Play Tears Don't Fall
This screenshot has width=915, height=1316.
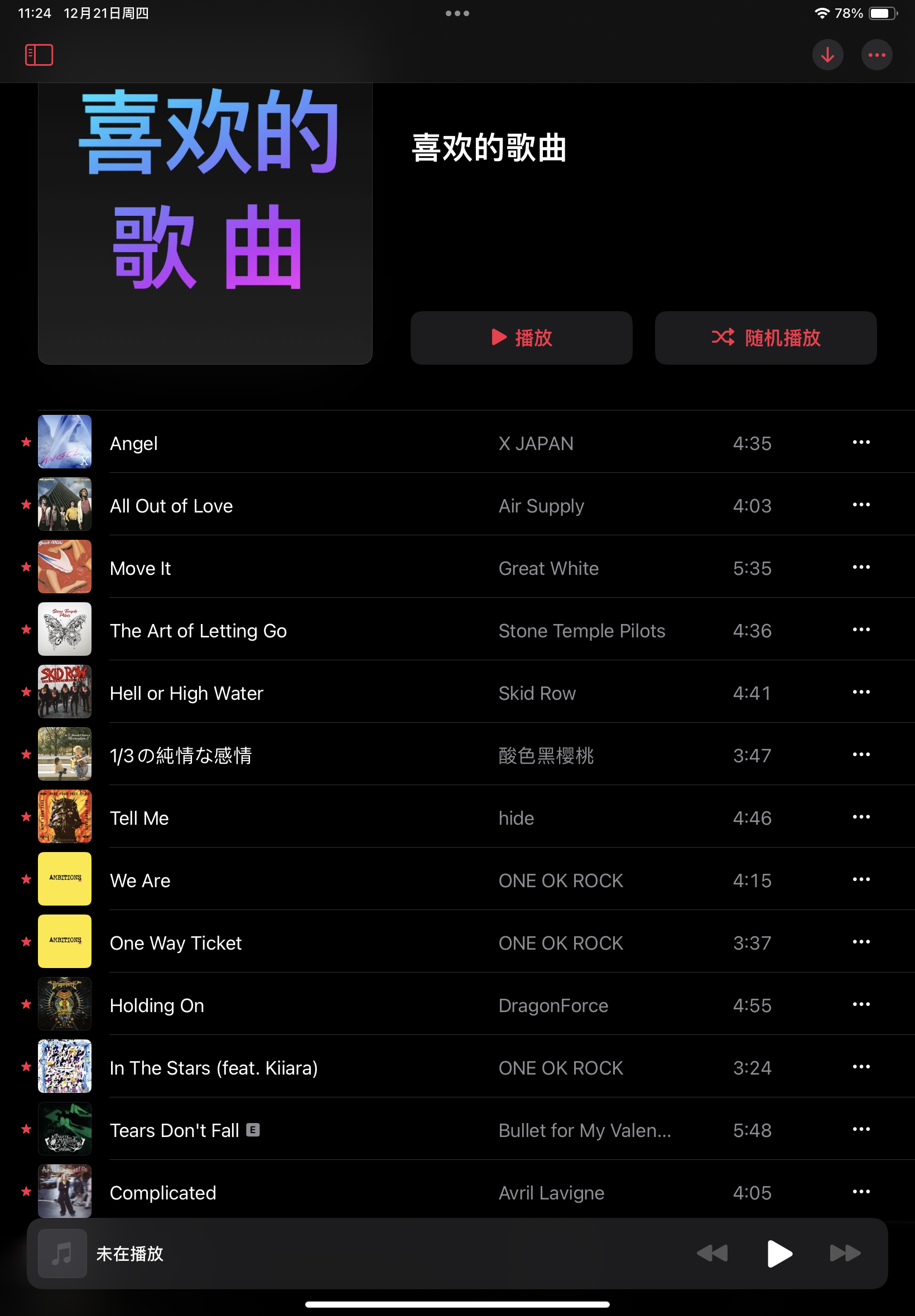(x=174, y=1130)
